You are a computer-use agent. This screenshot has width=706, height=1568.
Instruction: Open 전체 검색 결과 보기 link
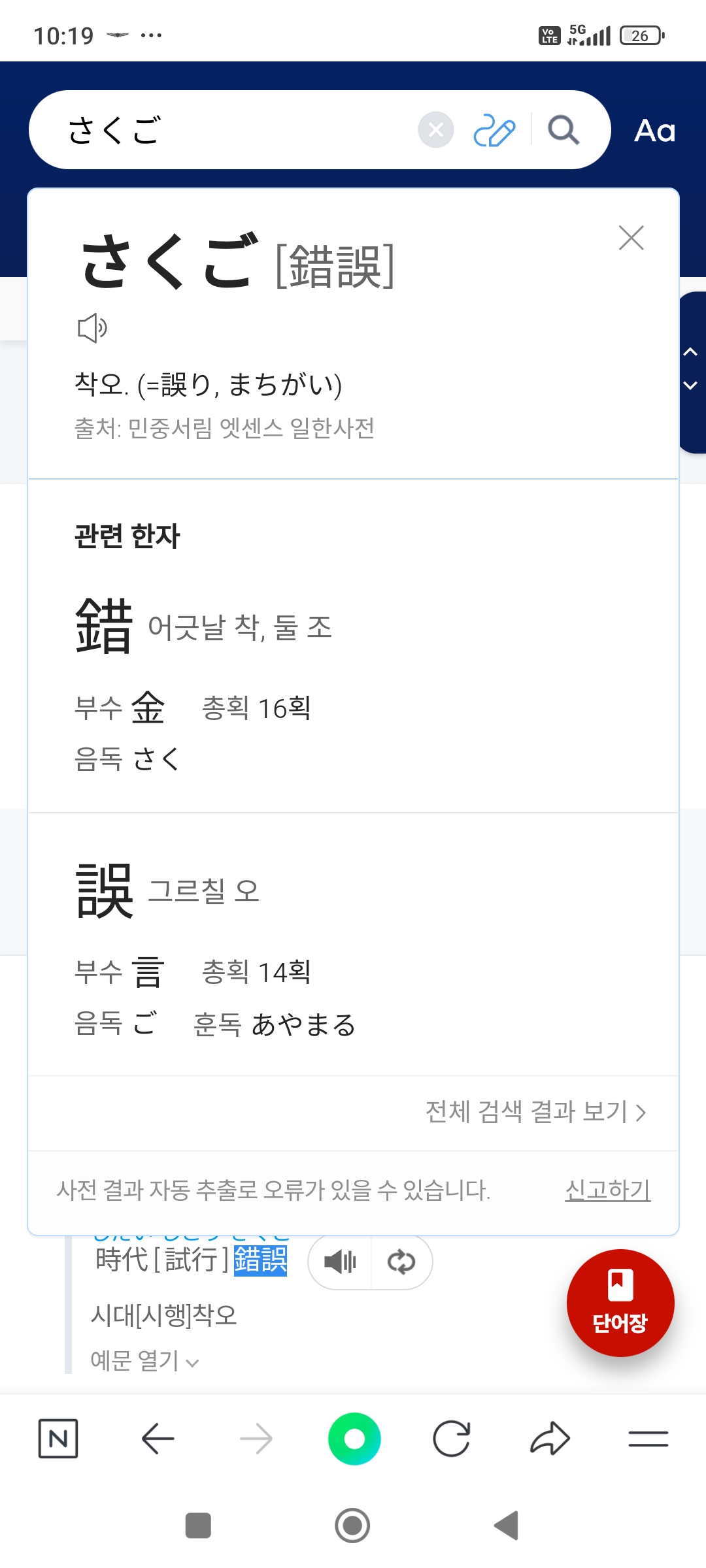[x=535, y=1111]
